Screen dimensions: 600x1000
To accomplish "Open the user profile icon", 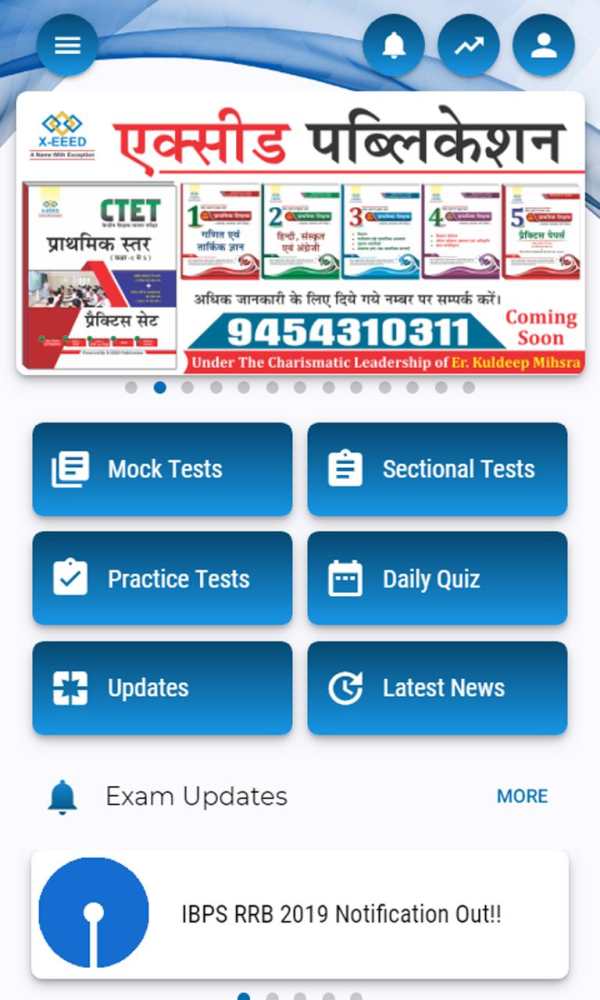I will [x=544, y=45].
